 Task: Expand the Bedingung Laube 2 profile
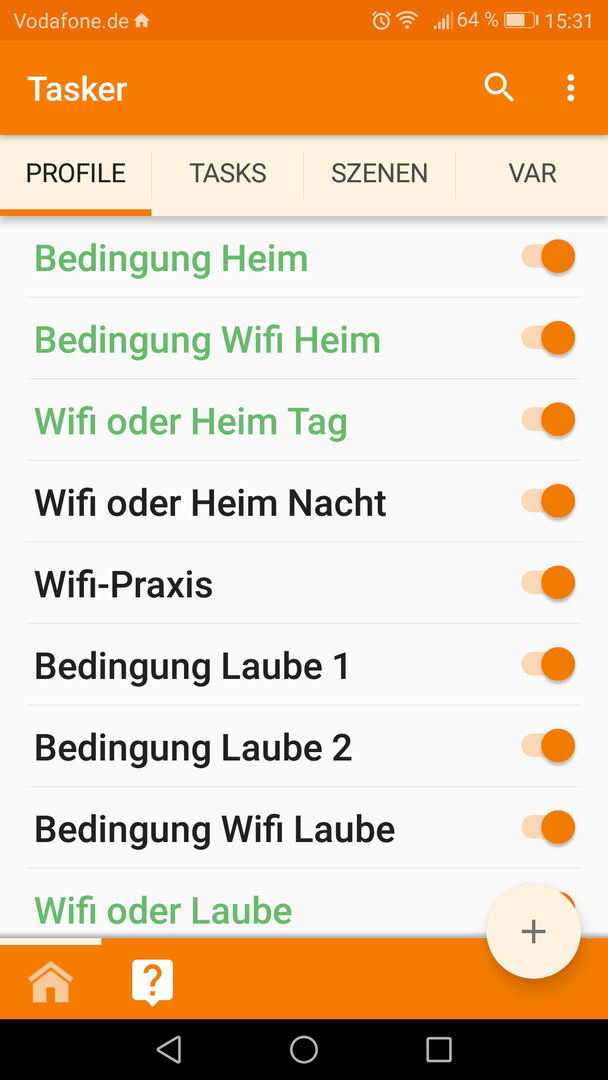[193, 748]
